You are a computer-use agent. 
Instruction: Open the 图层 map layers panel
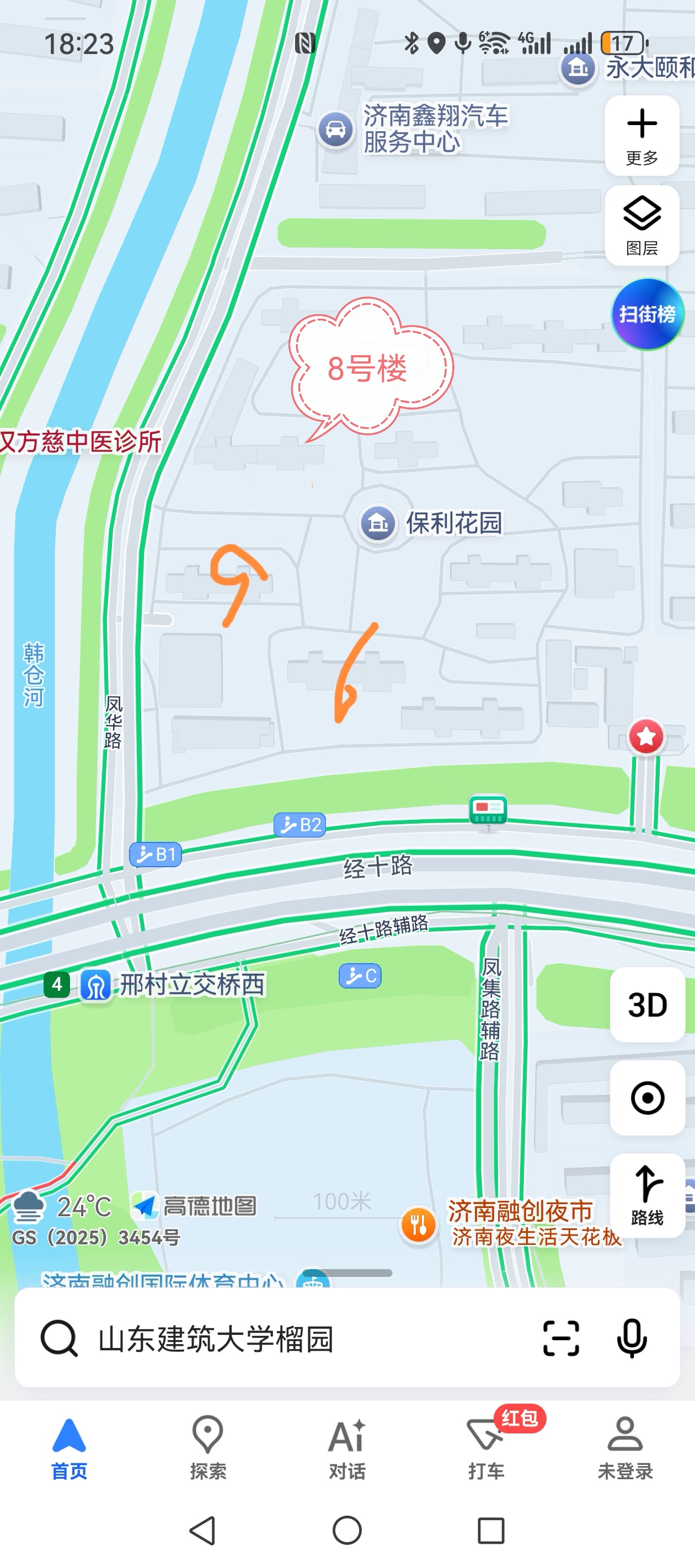point(642,226)
